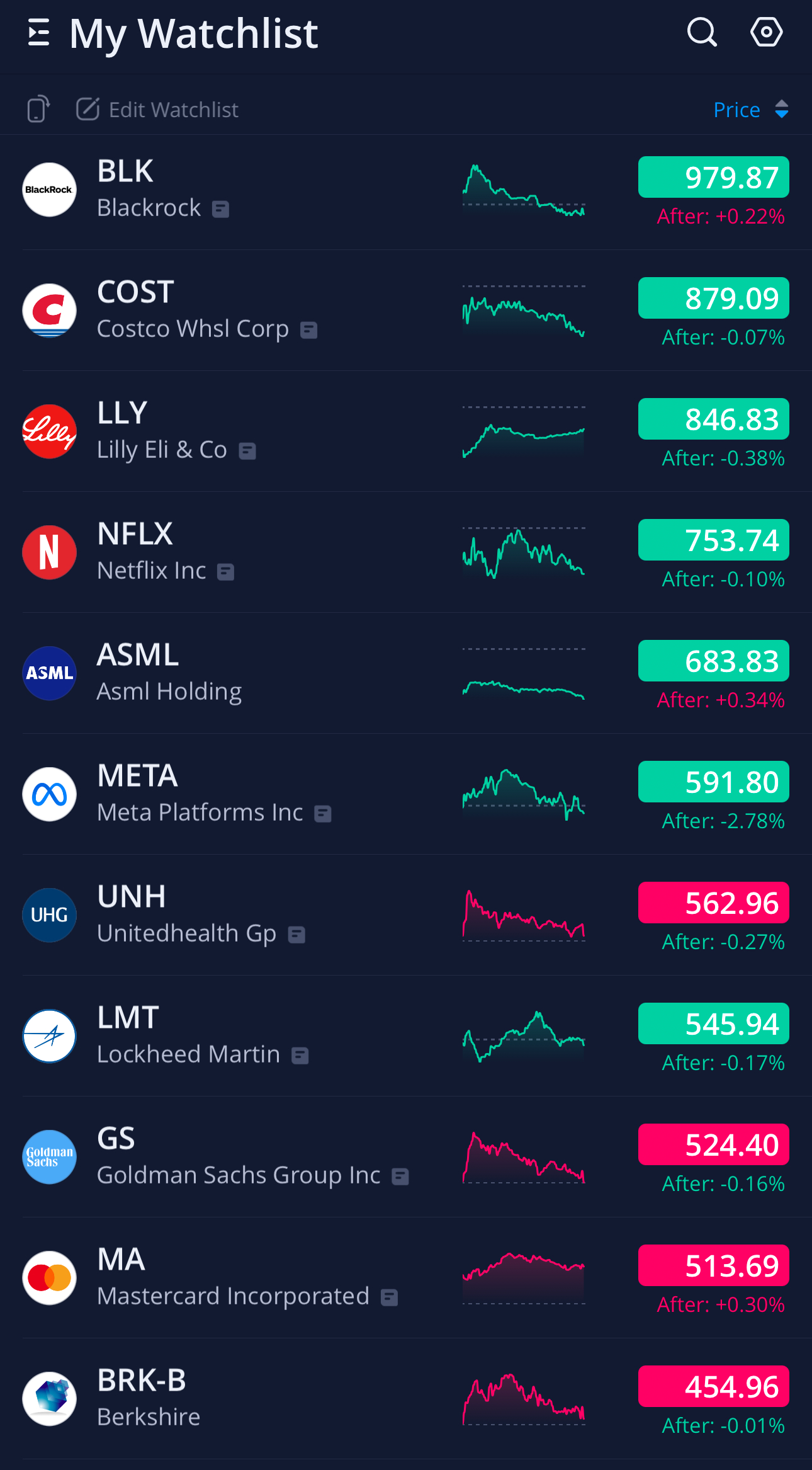812x1470 pixels.
Task: View BRK-B Berkshire details
Action: (x=406, y=1399)
